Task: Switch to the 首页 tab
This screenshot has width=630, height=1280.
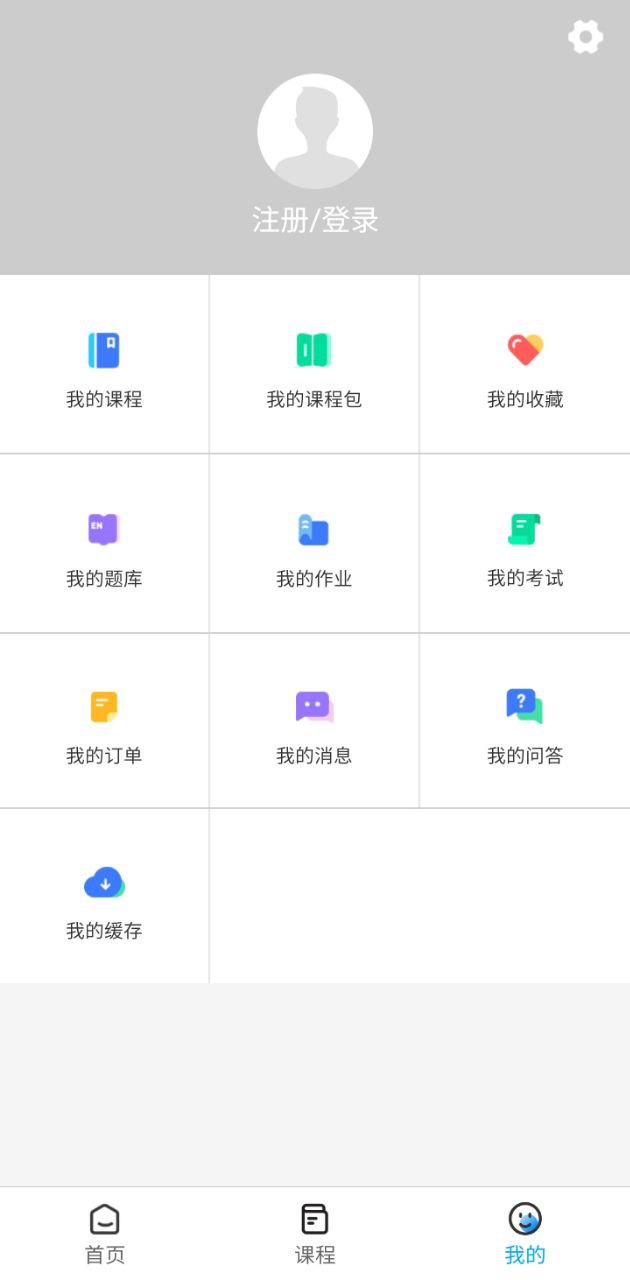Action: click(105, 1234)
